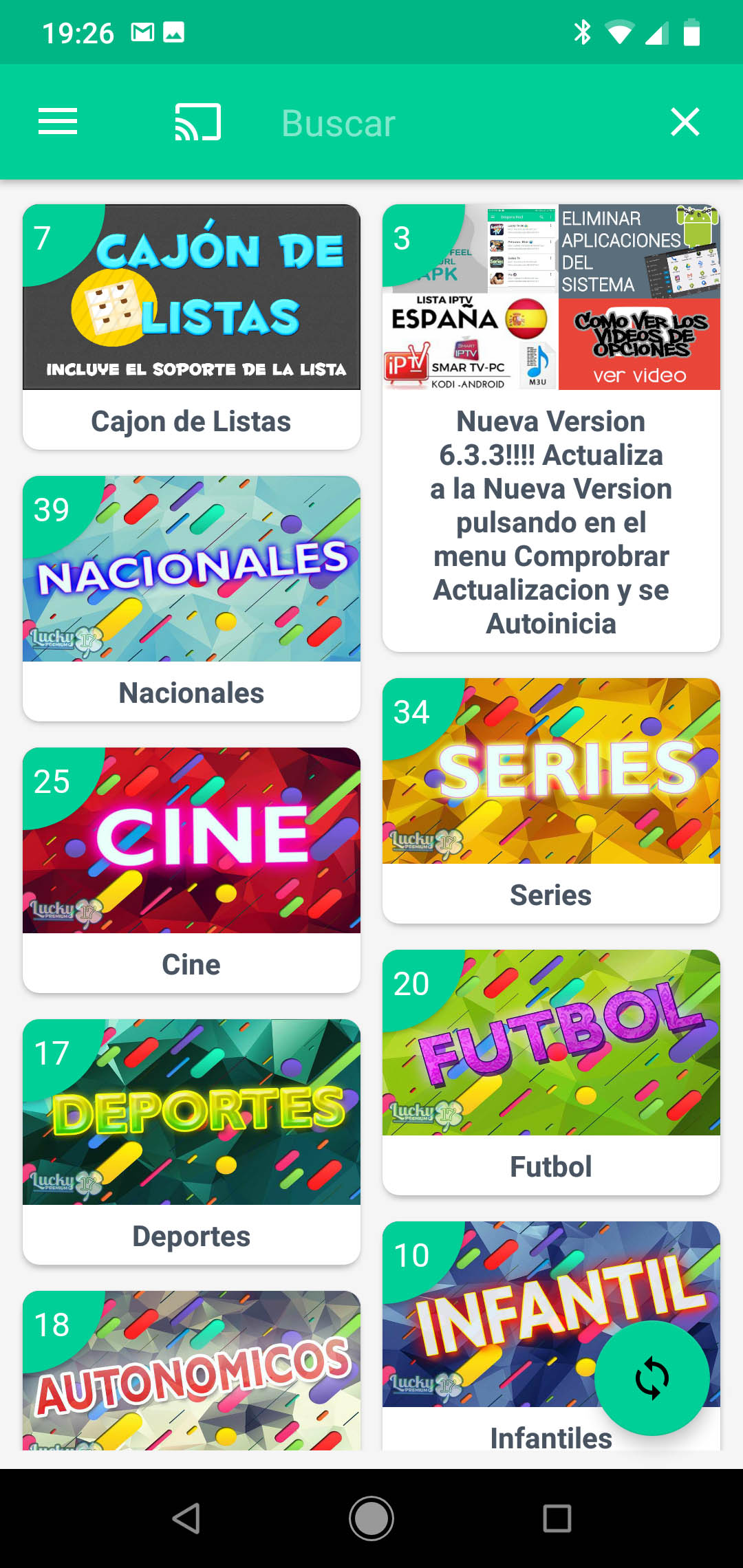Focus the Buscar search field
This screenshot has width=743, height=1568.
(x=413, y=124)
